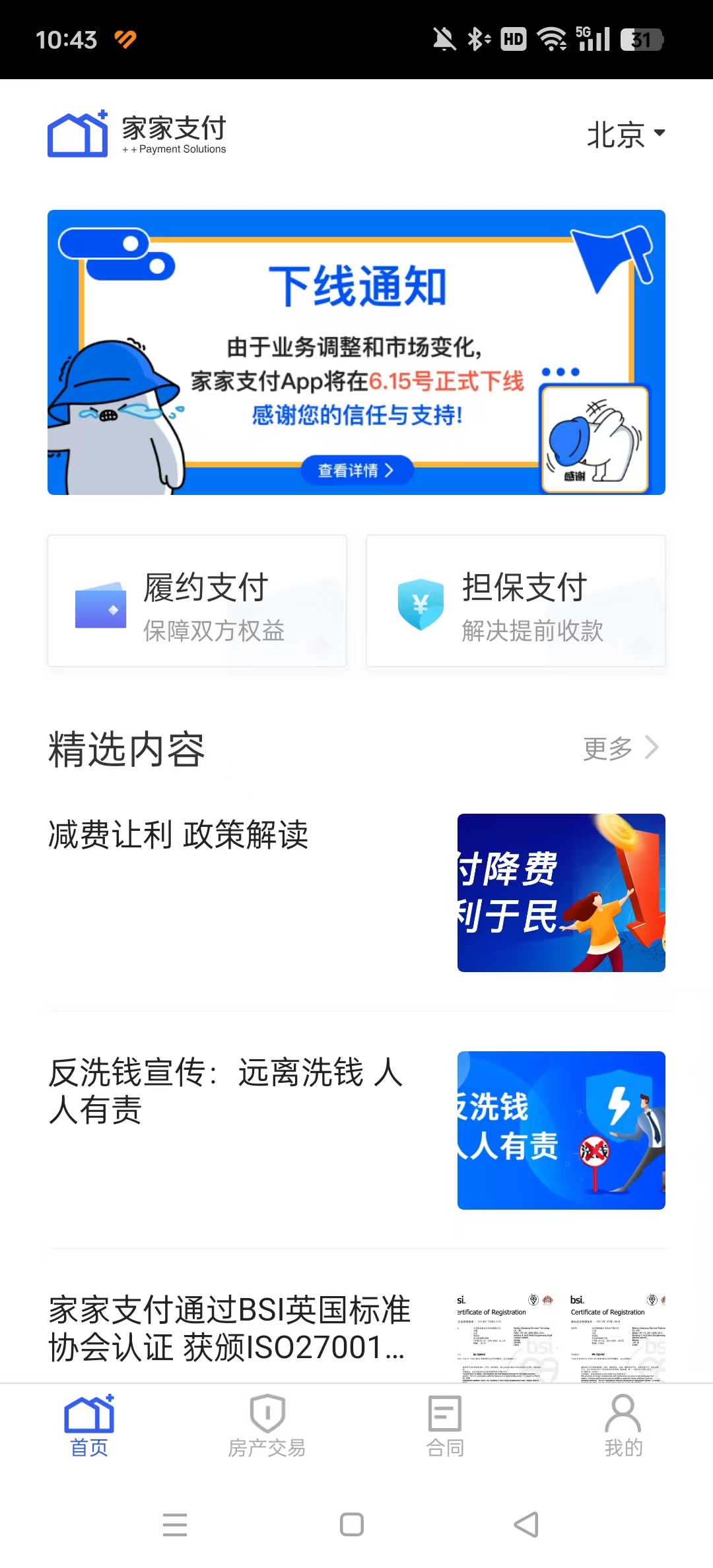Screen dimensions: 713x1568
Task: Go back using the system back button
Action: [526, 1524]
